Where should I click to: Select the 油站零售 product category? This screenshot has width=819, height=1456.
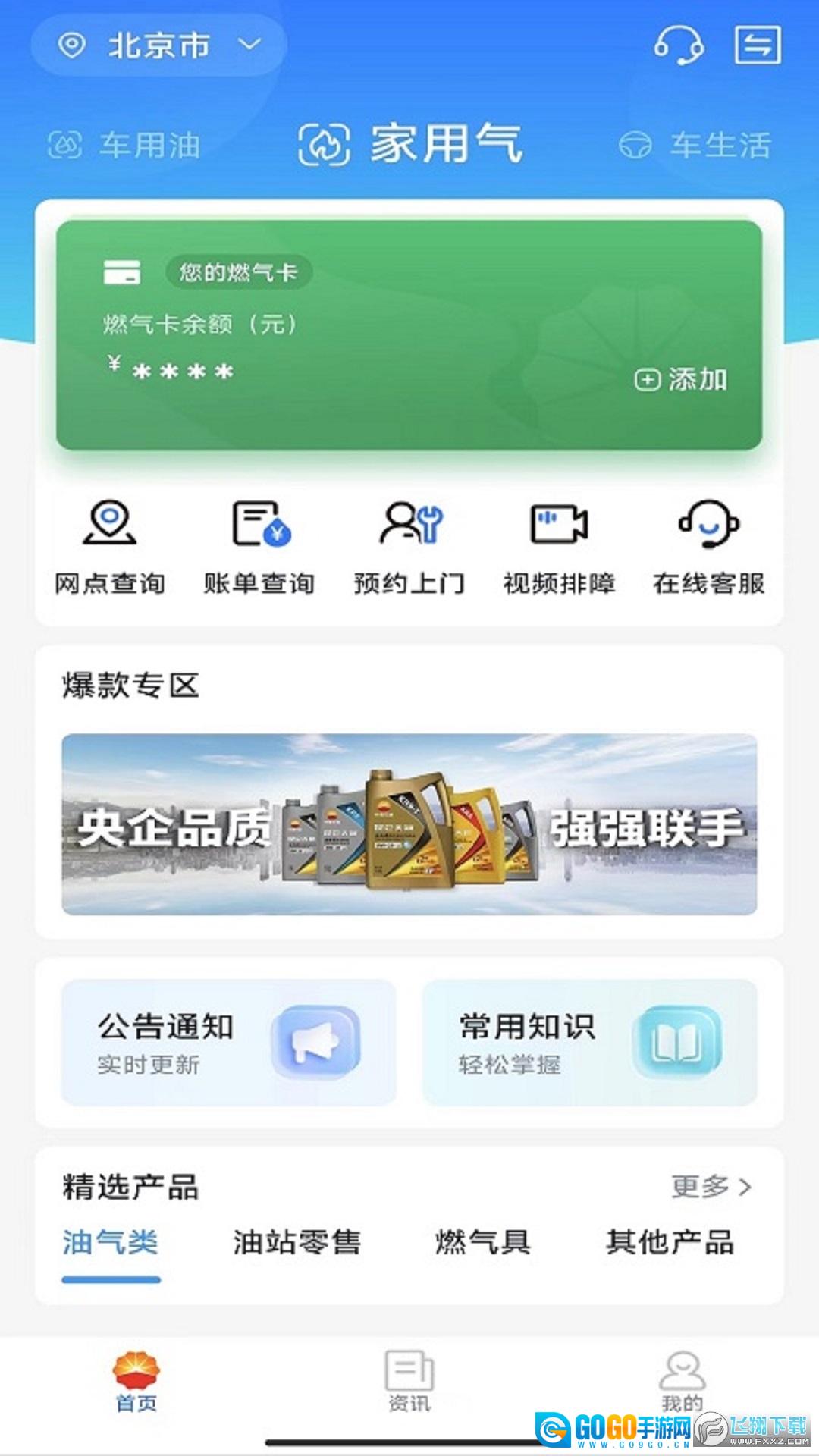click(297, 1242)
